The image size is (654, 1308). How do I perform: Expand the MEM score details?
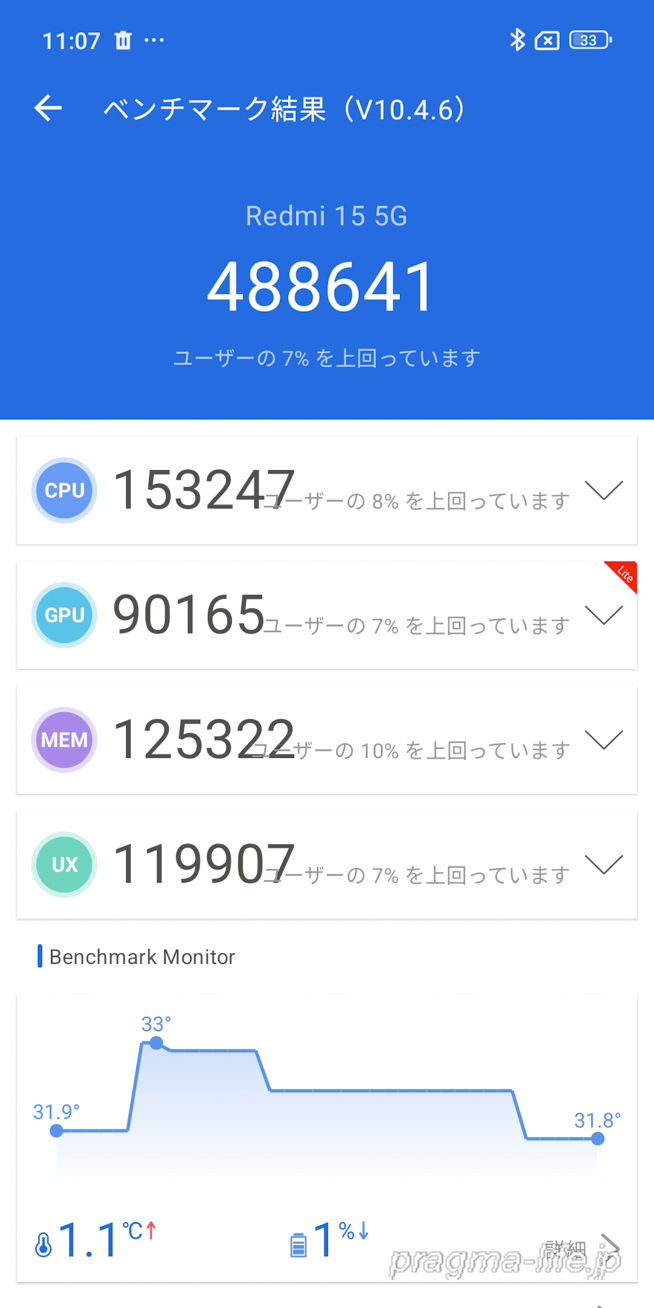(603, 740)
